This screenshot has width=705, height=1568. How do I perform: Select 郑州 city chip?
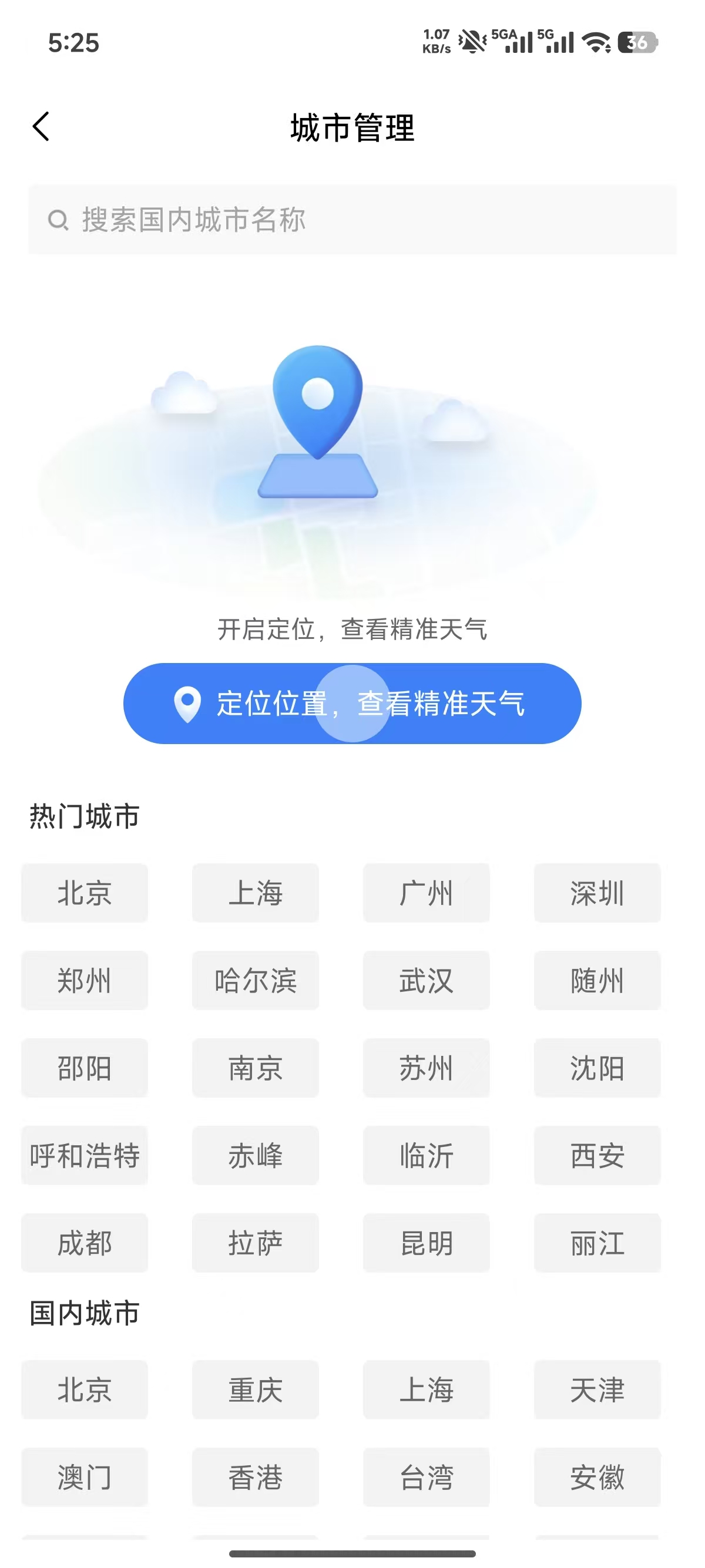(85, 981)
